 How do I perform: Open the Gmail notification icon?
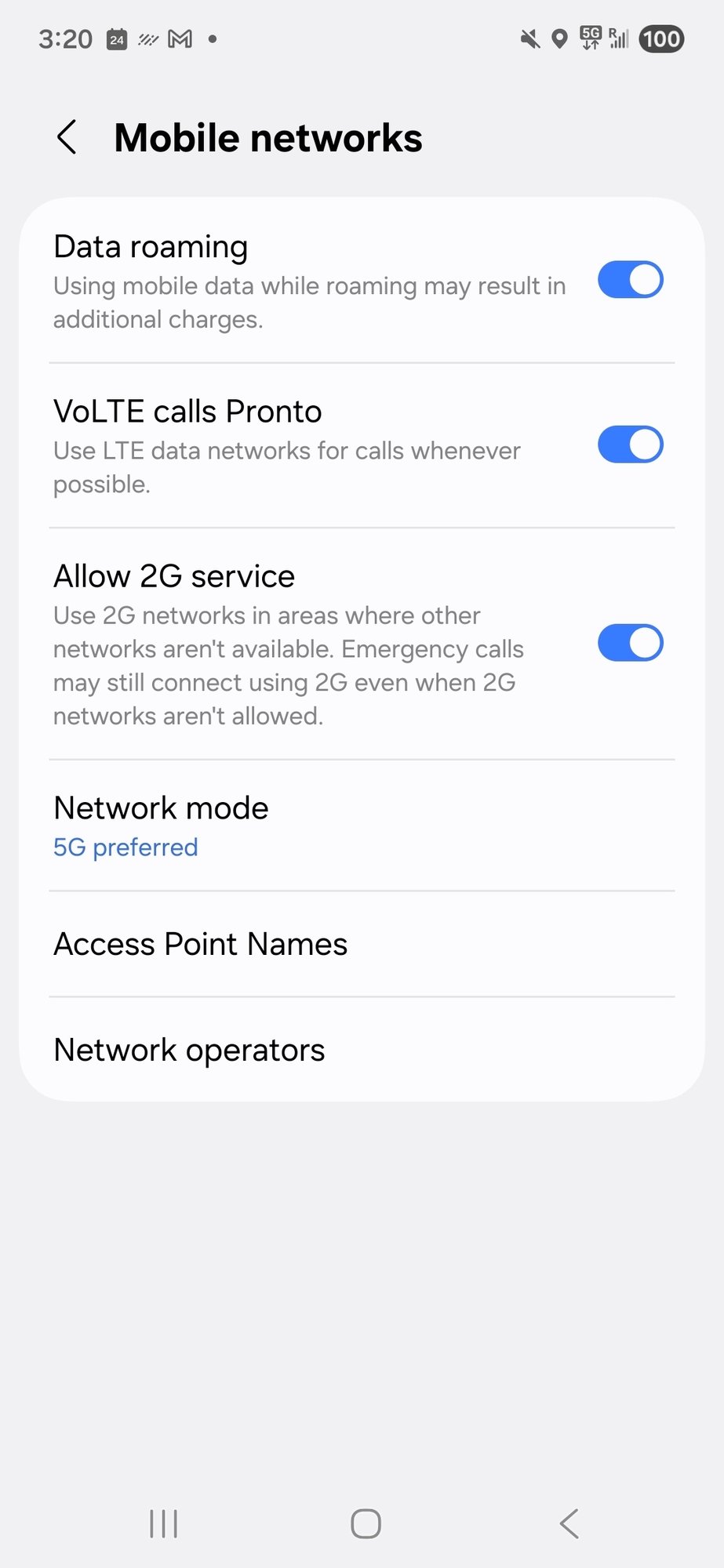pos(181,38)
